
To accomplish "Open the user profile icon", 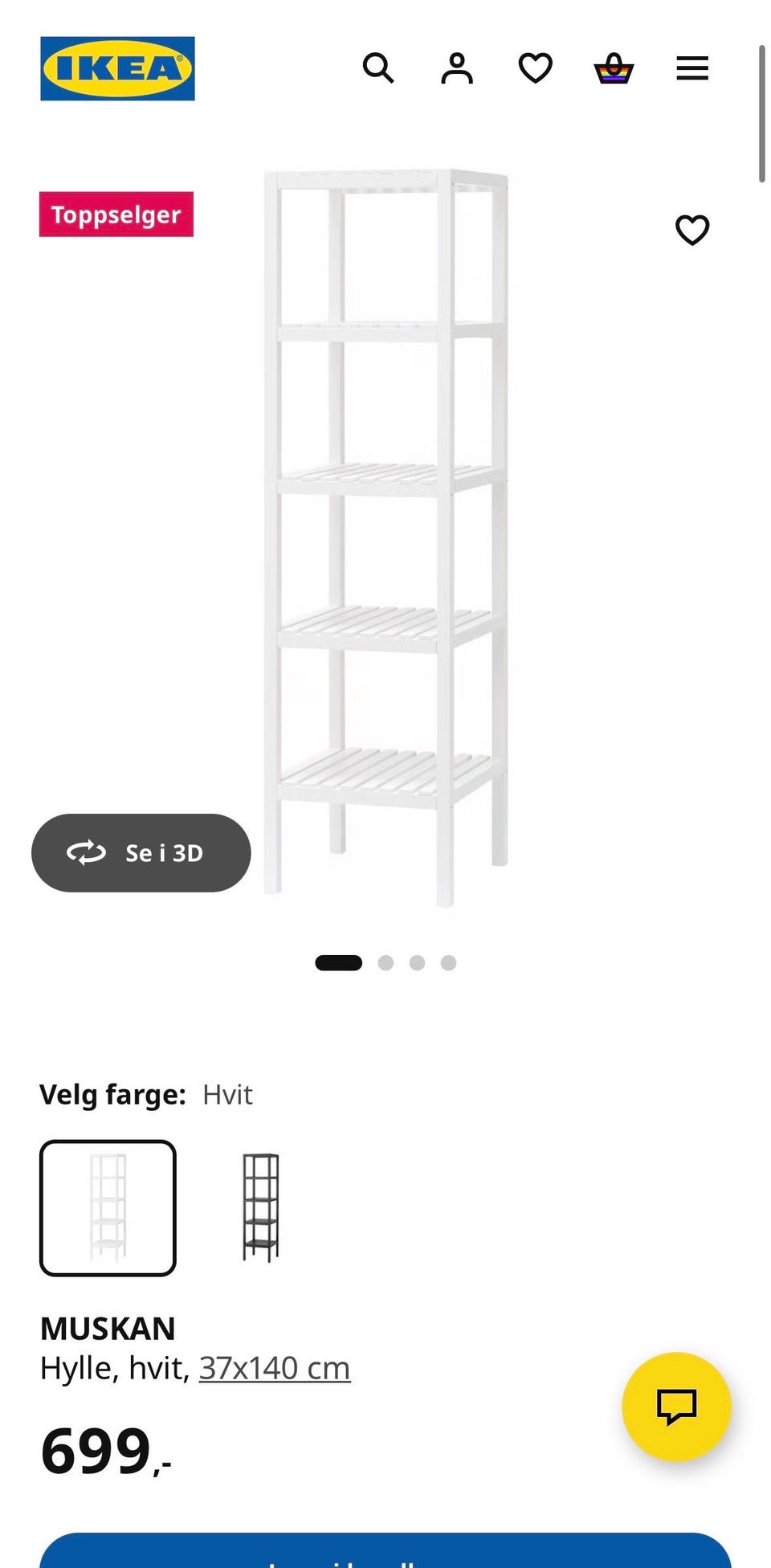I will (x=457, y=68).
